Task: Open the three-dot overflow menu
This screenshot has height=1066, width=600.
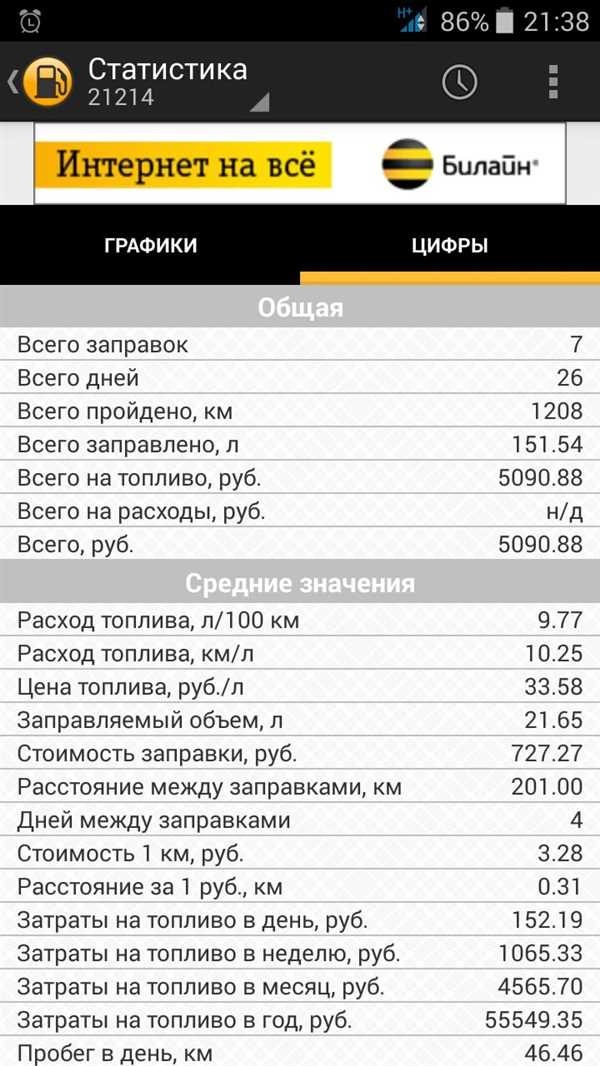Action: pyautogui.click(x=553, y=82)
